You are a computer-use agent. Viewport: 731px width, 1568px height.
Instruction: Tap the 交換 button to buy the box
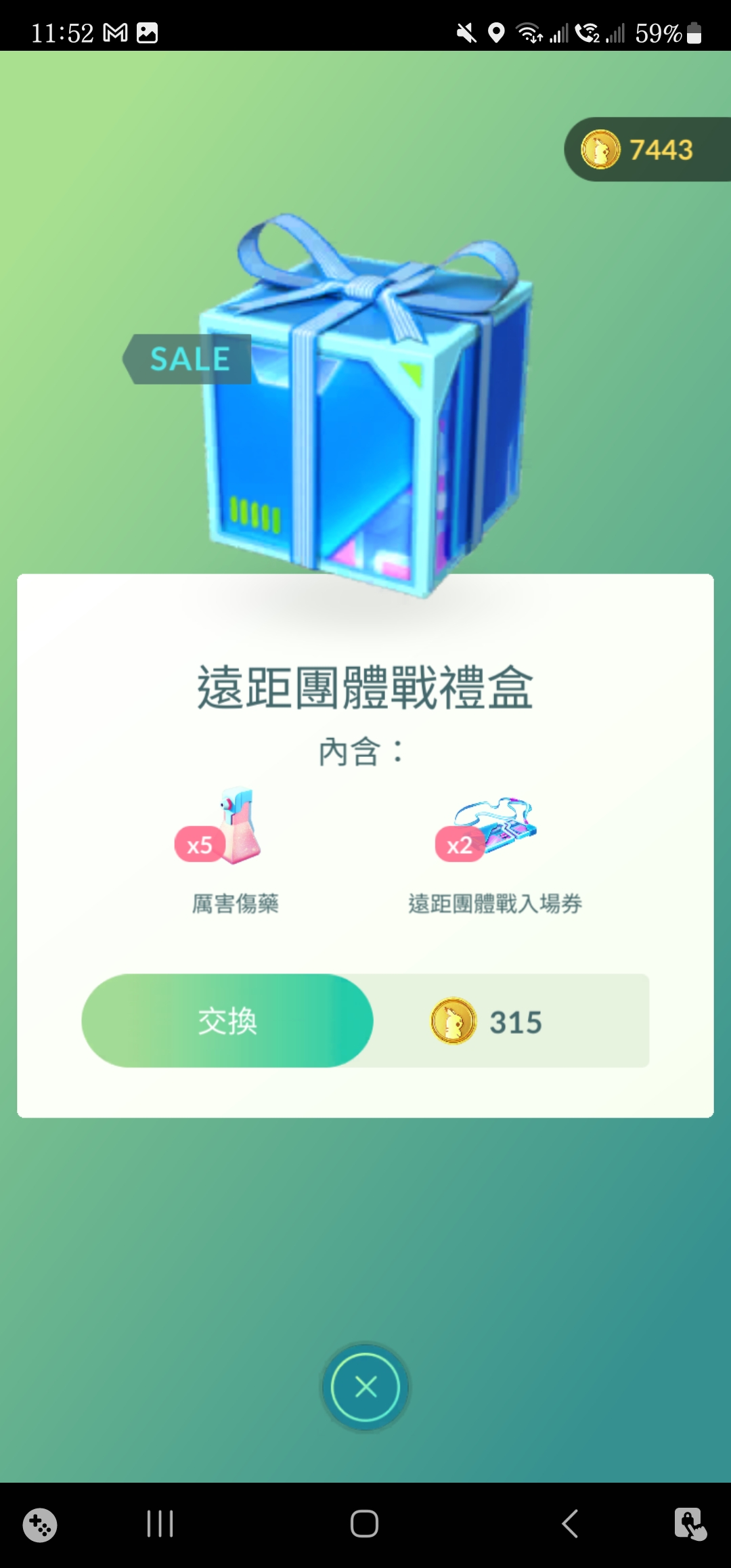coord(227,1021)
